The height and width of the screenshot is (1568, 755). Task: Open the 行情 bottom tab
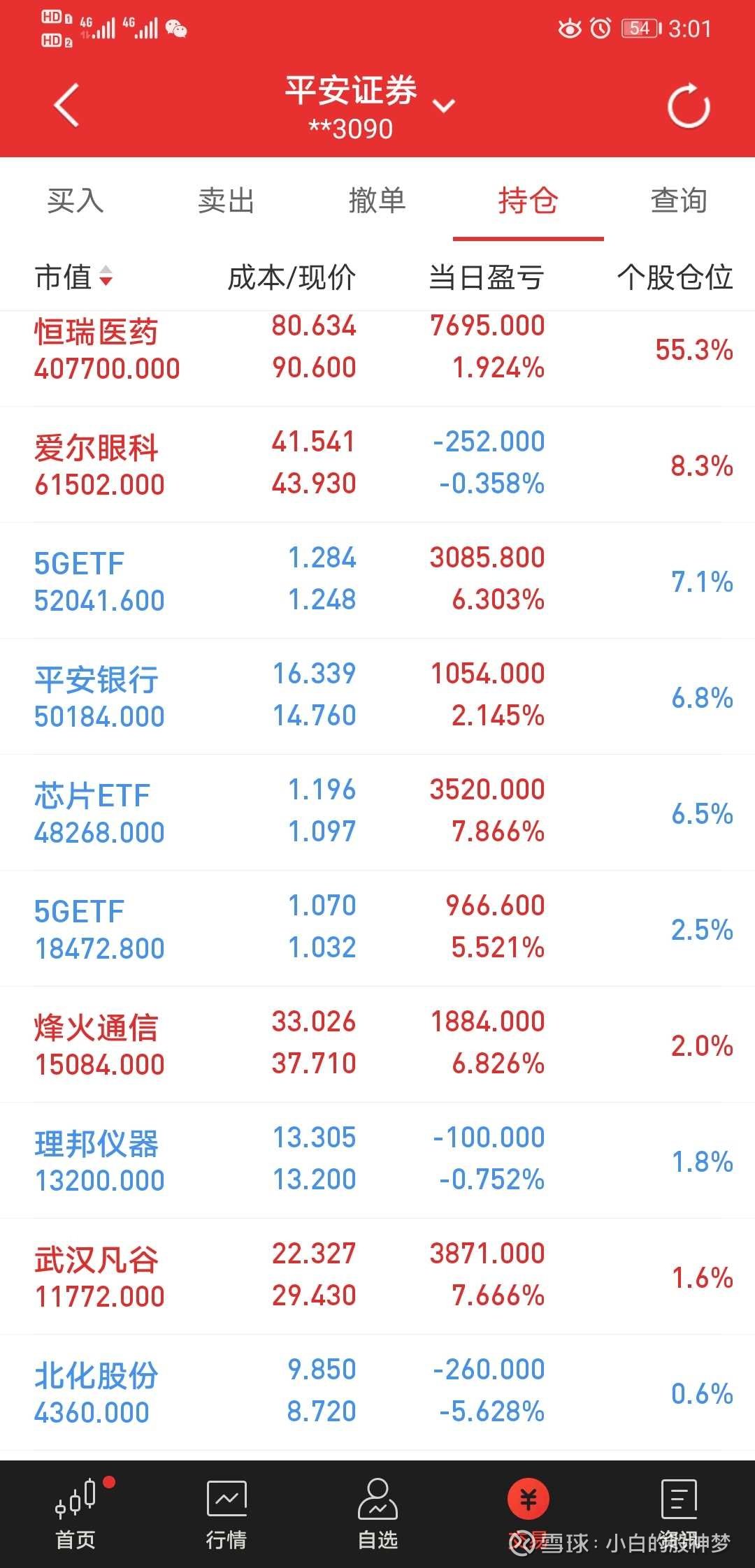coord(226,1514)
